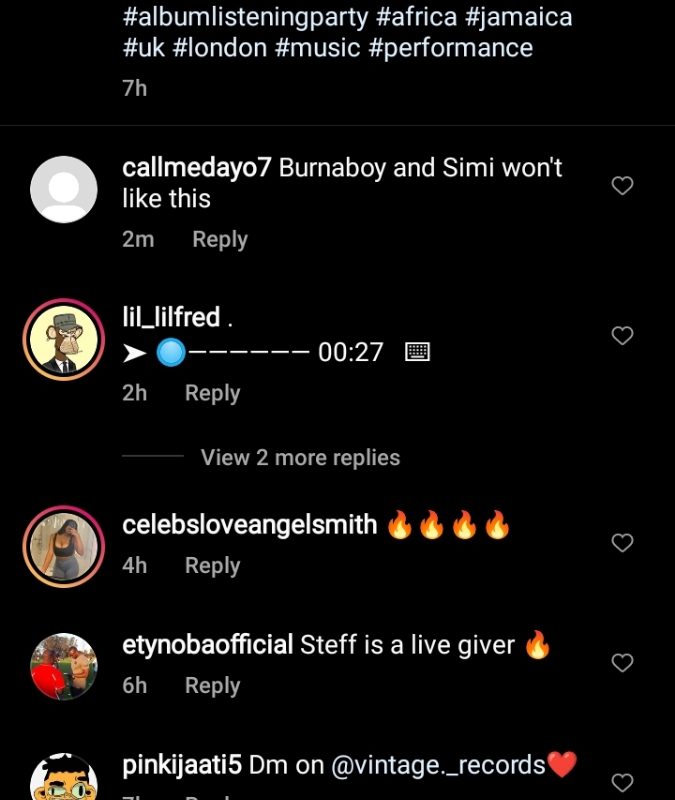Image resolution: width=675 pixels, height=800 pixels.
Task: Reply to callmedayo7's comment
Action: 219,240
